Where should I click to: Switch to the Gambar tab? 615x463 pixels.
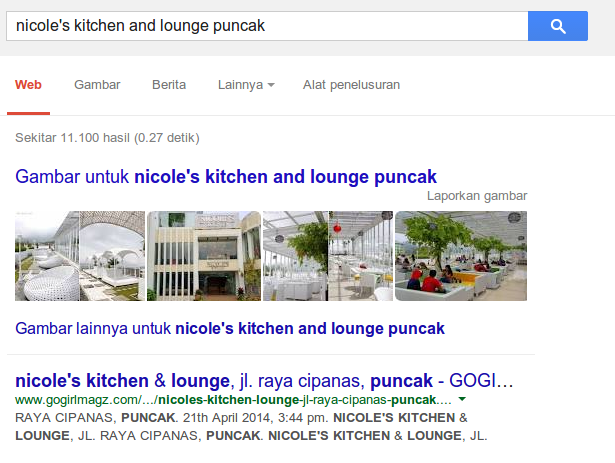[97, 85]
